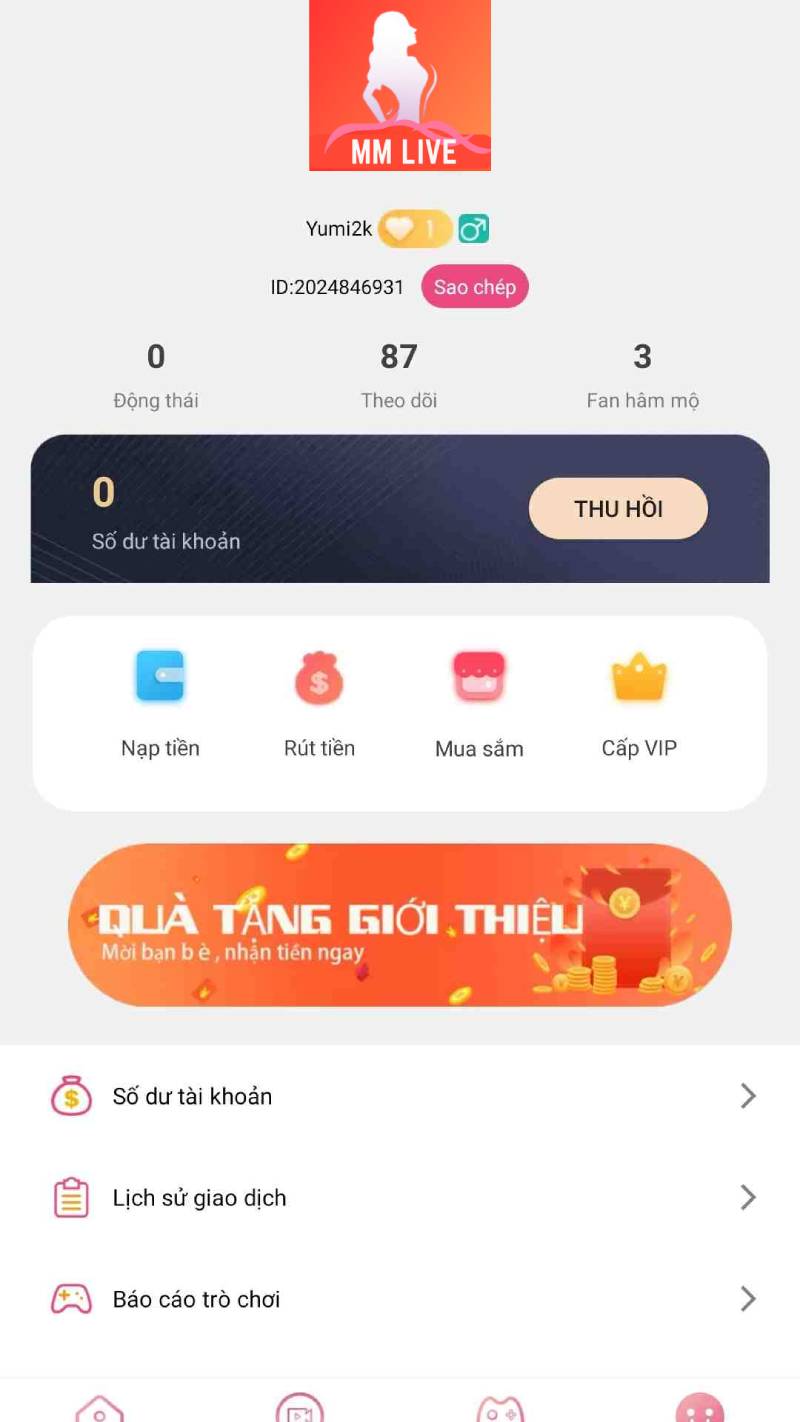Image resolution: width=800 pixels, height=1422 pixels.
Task: Tap the Sao chép button to copy ID
Action: [x=475, y=287]
